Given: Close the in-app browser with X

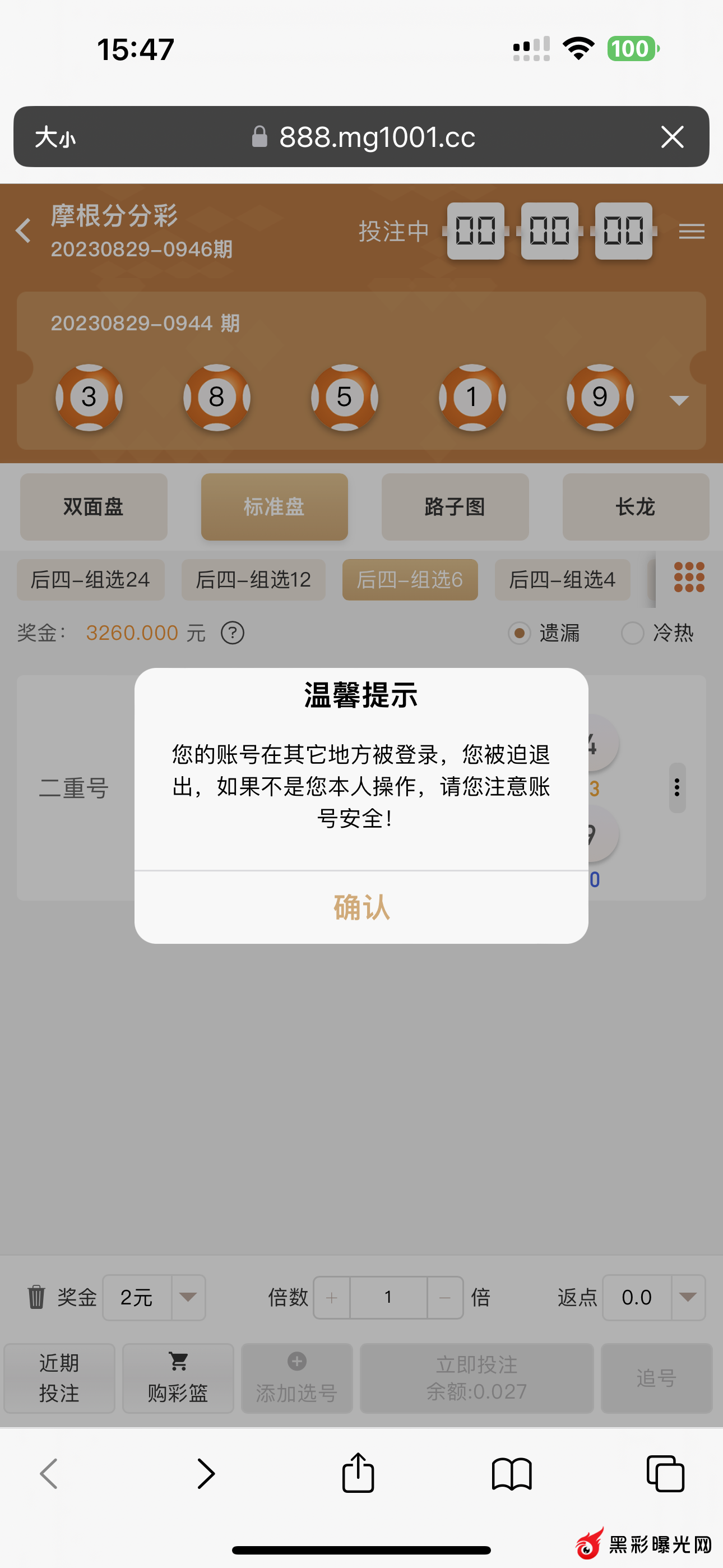Looking at the screenshot, I should [672, 137].
